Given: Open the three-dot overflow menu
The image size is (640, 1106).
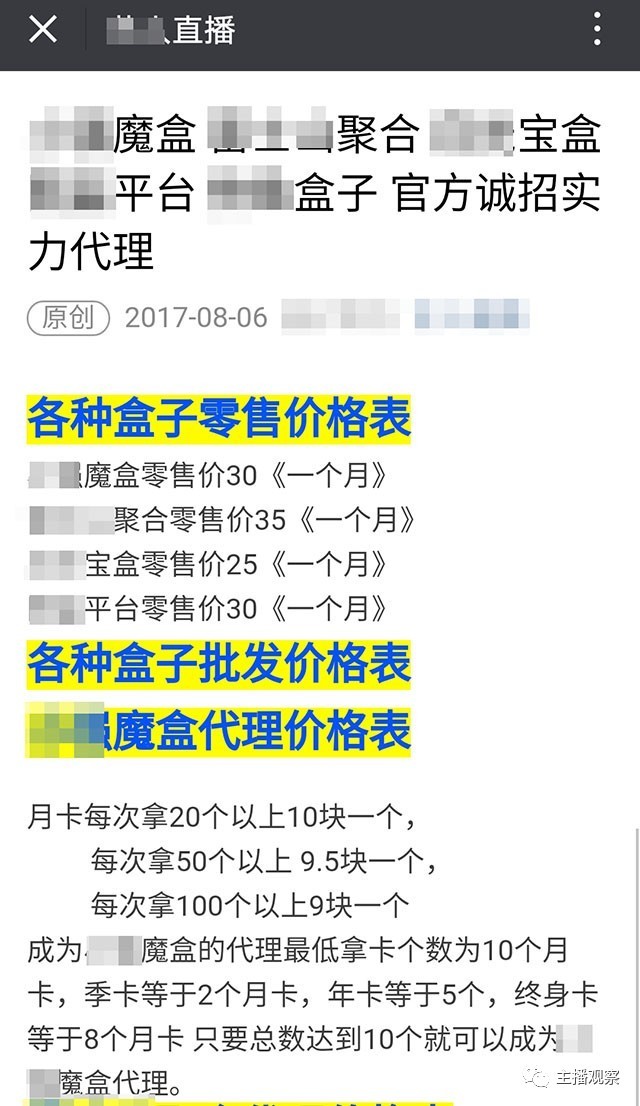Looking at the screenshot, I should coord(597,30).
